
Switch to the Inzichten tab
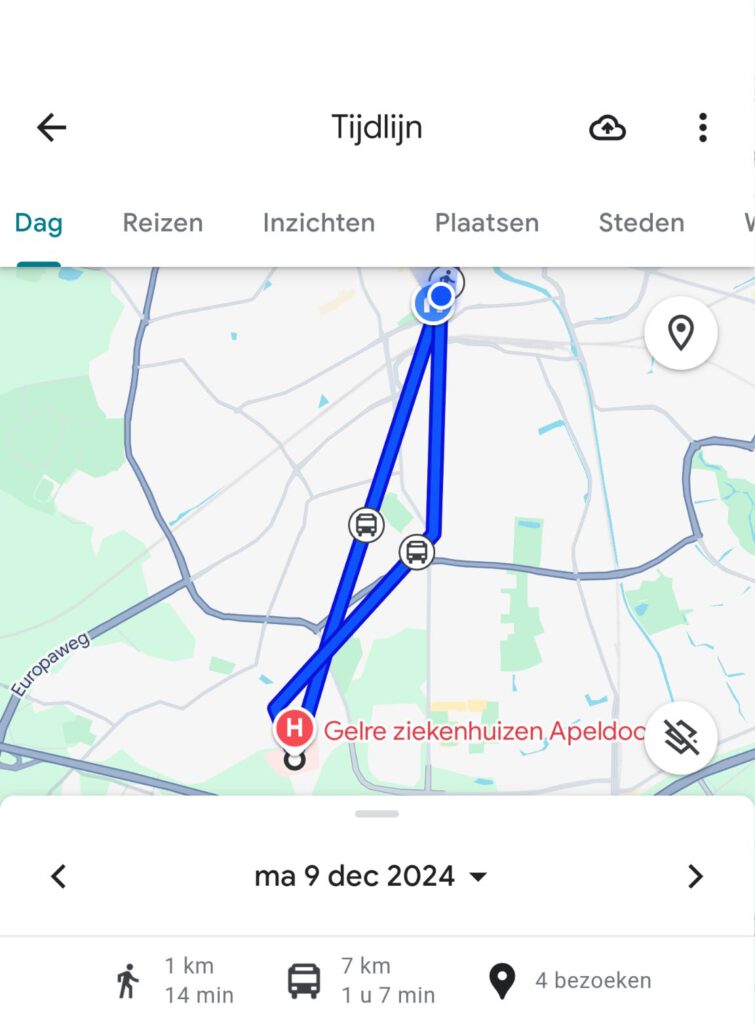pos(318,223)
